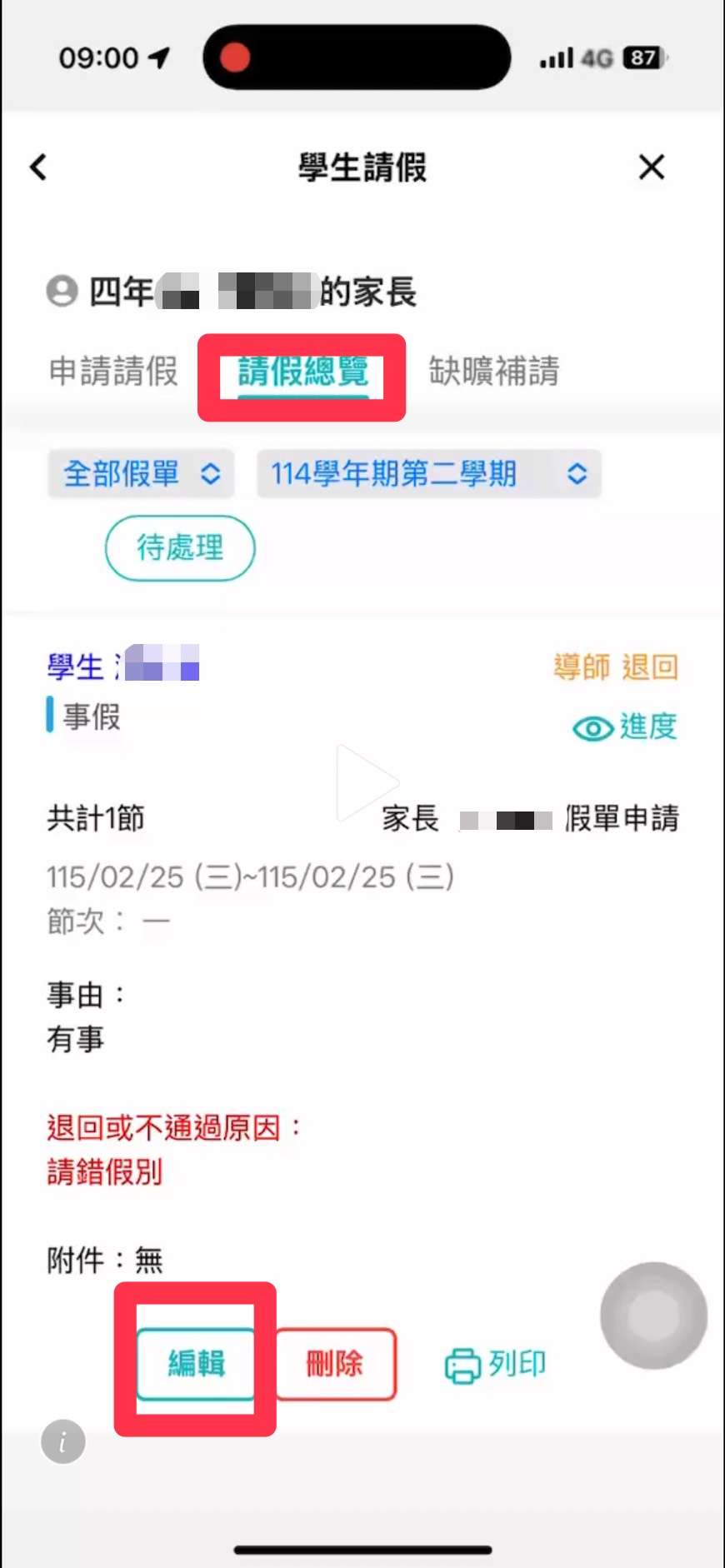
Task: Open the 缺曠補請 tab
Action: click(x=493, y=372)
